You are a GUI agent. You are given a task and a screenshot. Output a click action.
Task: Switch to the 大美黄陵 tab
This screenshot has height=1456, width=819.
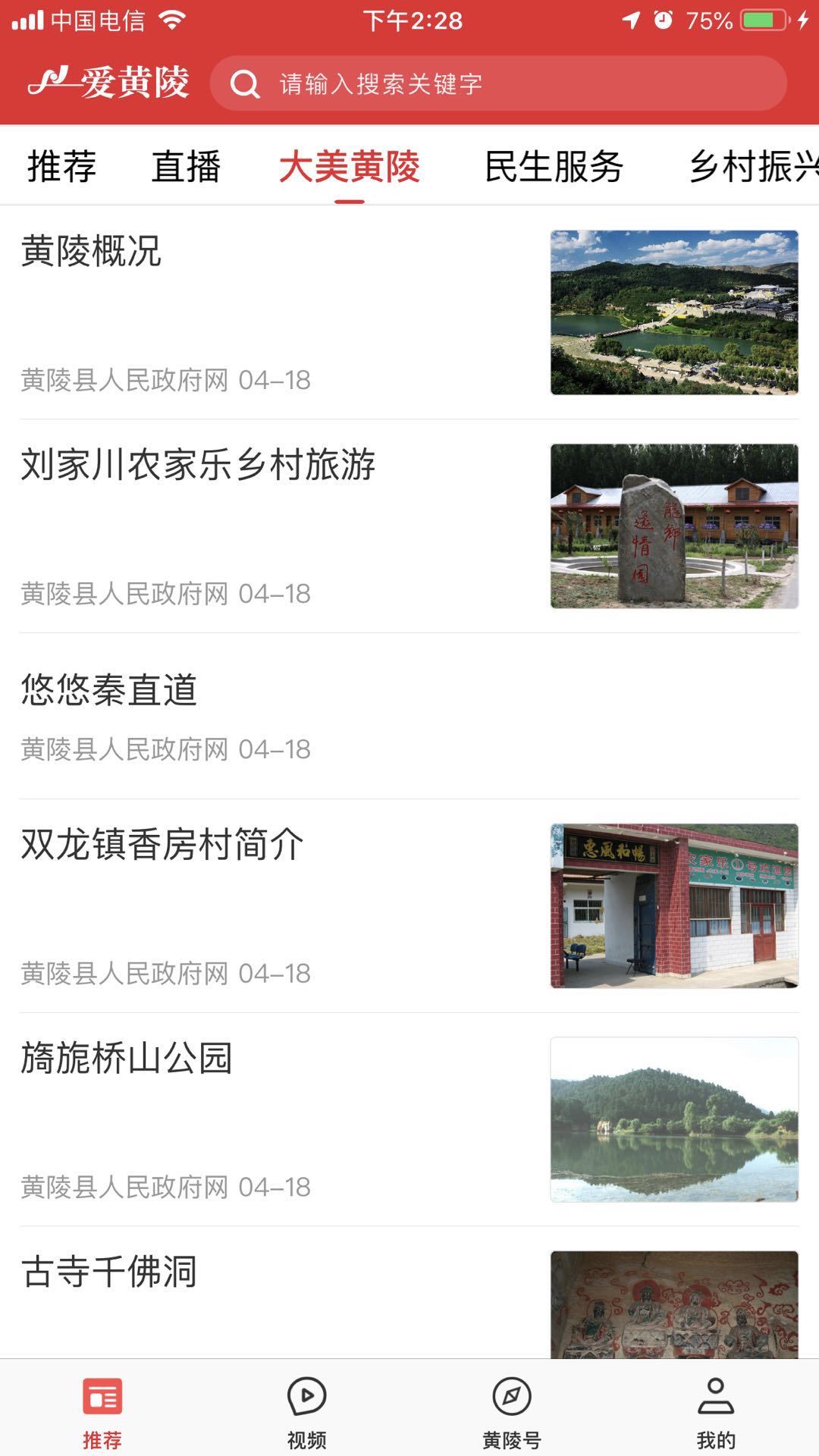click(x=350, y=168)
